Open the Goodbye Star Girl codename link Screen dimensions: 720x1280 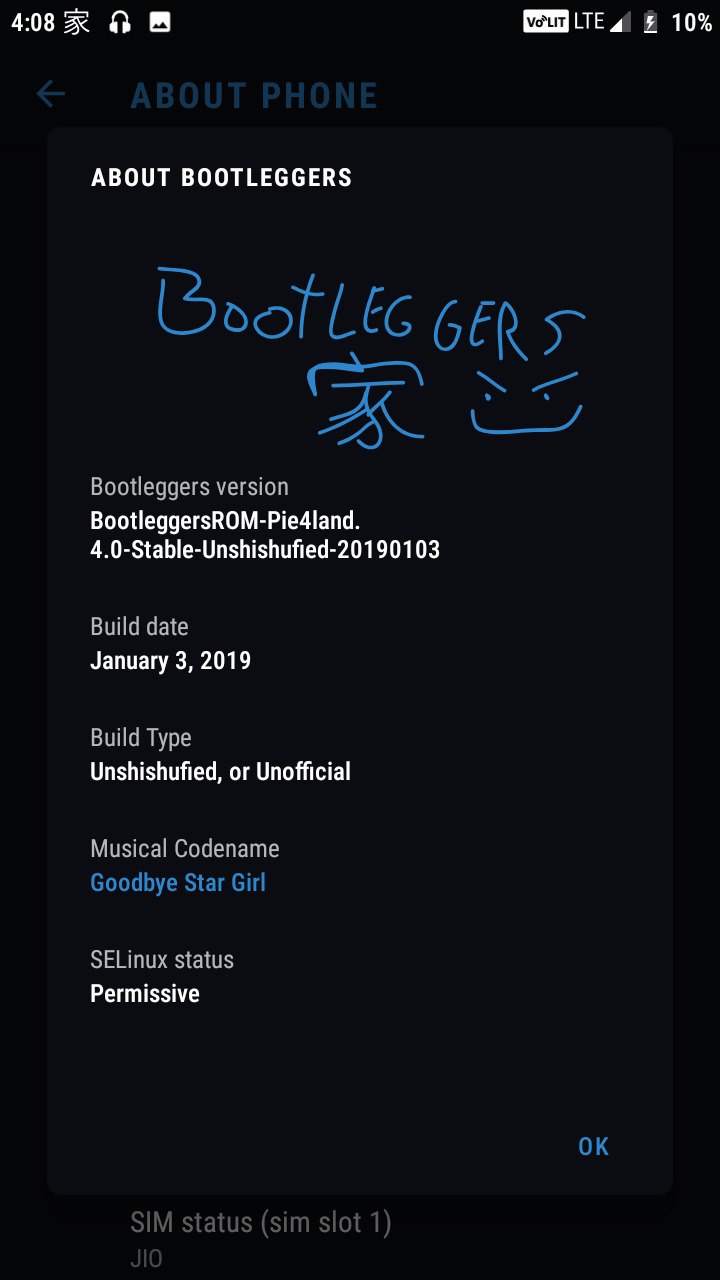tap(178, 883)
